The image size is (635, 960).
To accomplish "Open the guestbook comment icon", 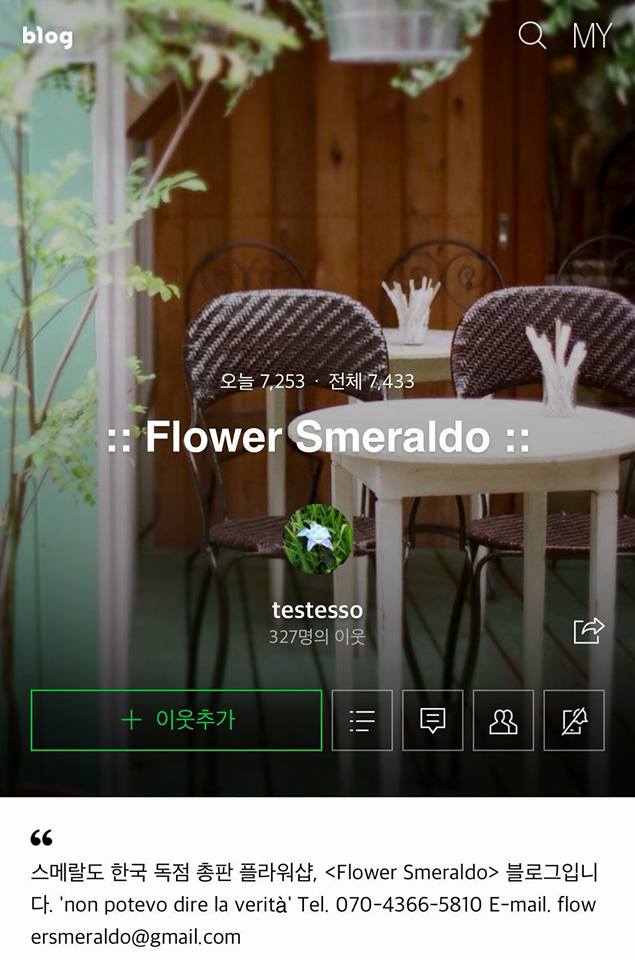I will tap(432, 720).
